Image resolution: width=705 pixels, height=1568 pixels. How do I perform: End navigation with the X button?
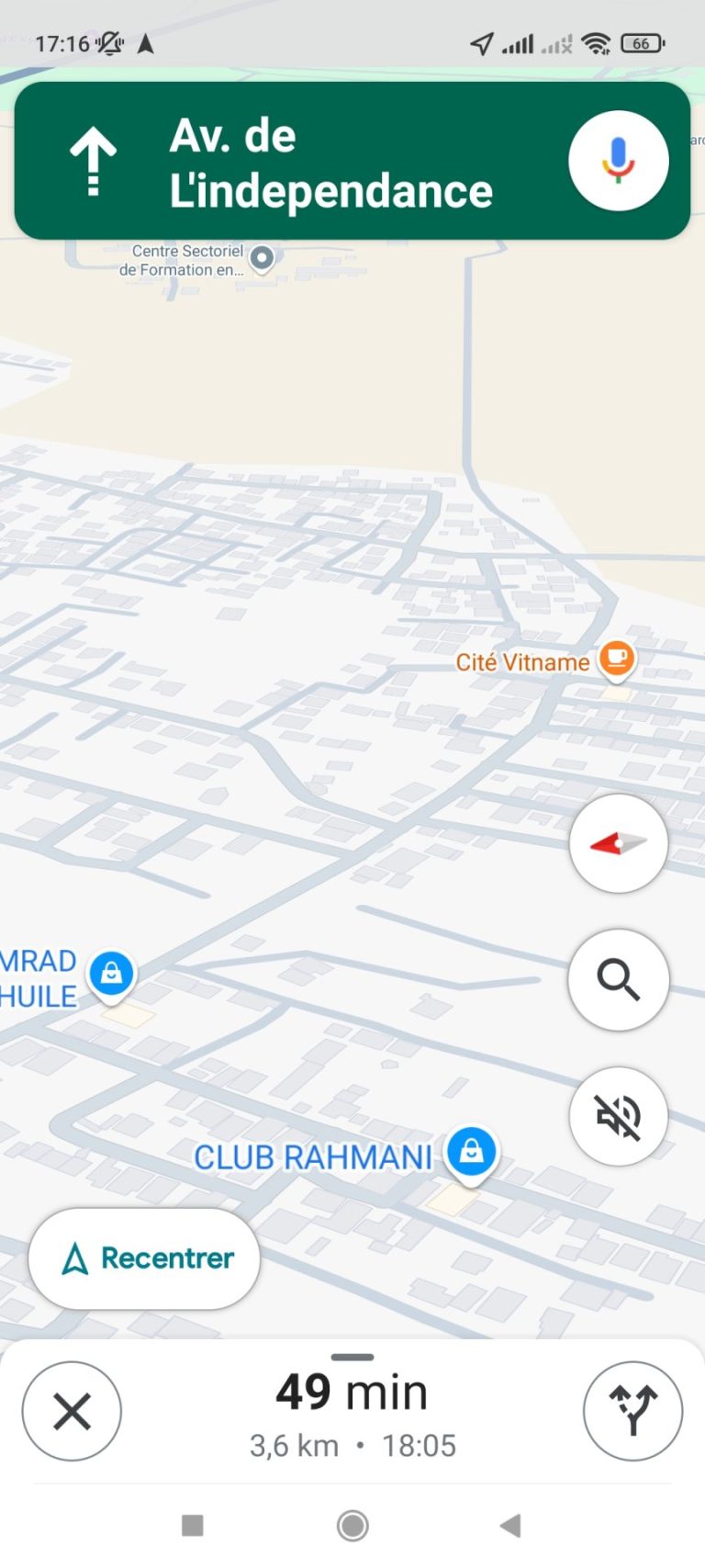point(73,1412)
